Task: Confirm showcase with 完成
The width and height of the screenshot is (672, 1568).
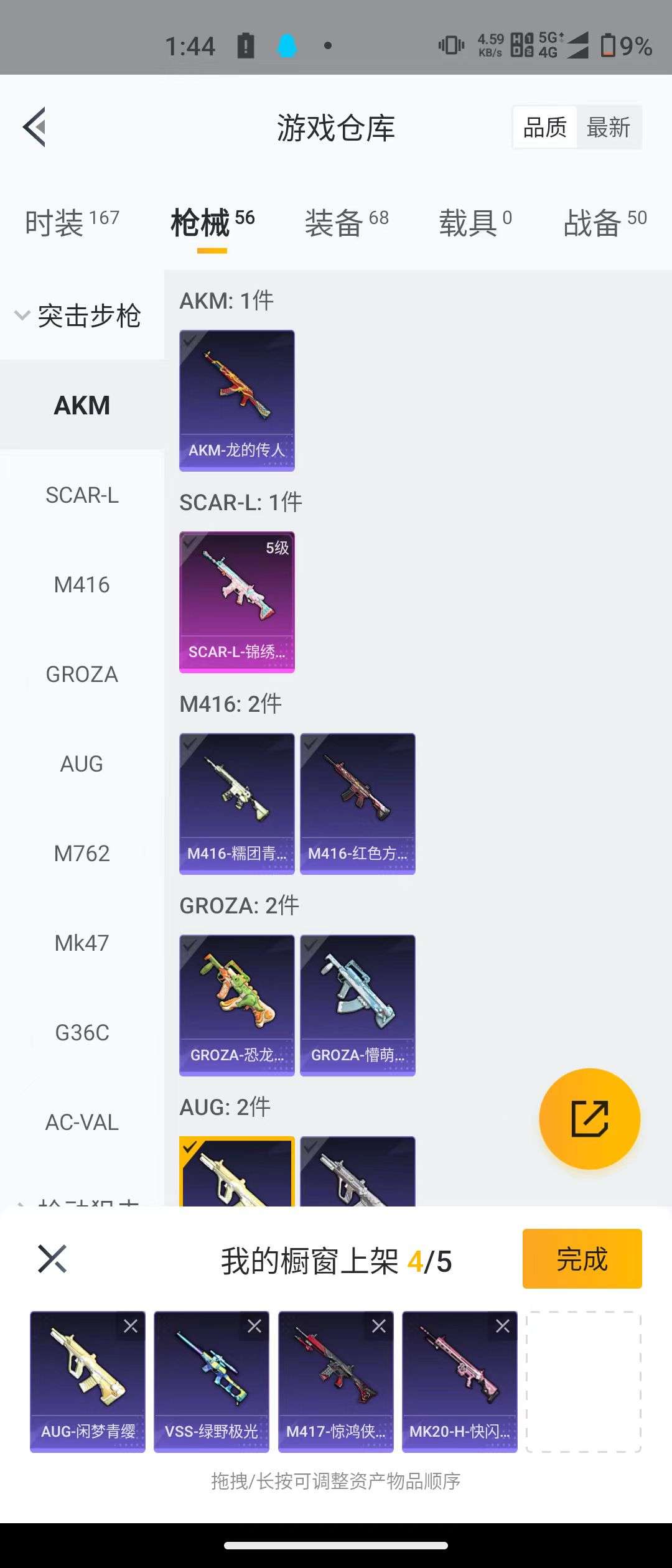Action: point(582,1259)
